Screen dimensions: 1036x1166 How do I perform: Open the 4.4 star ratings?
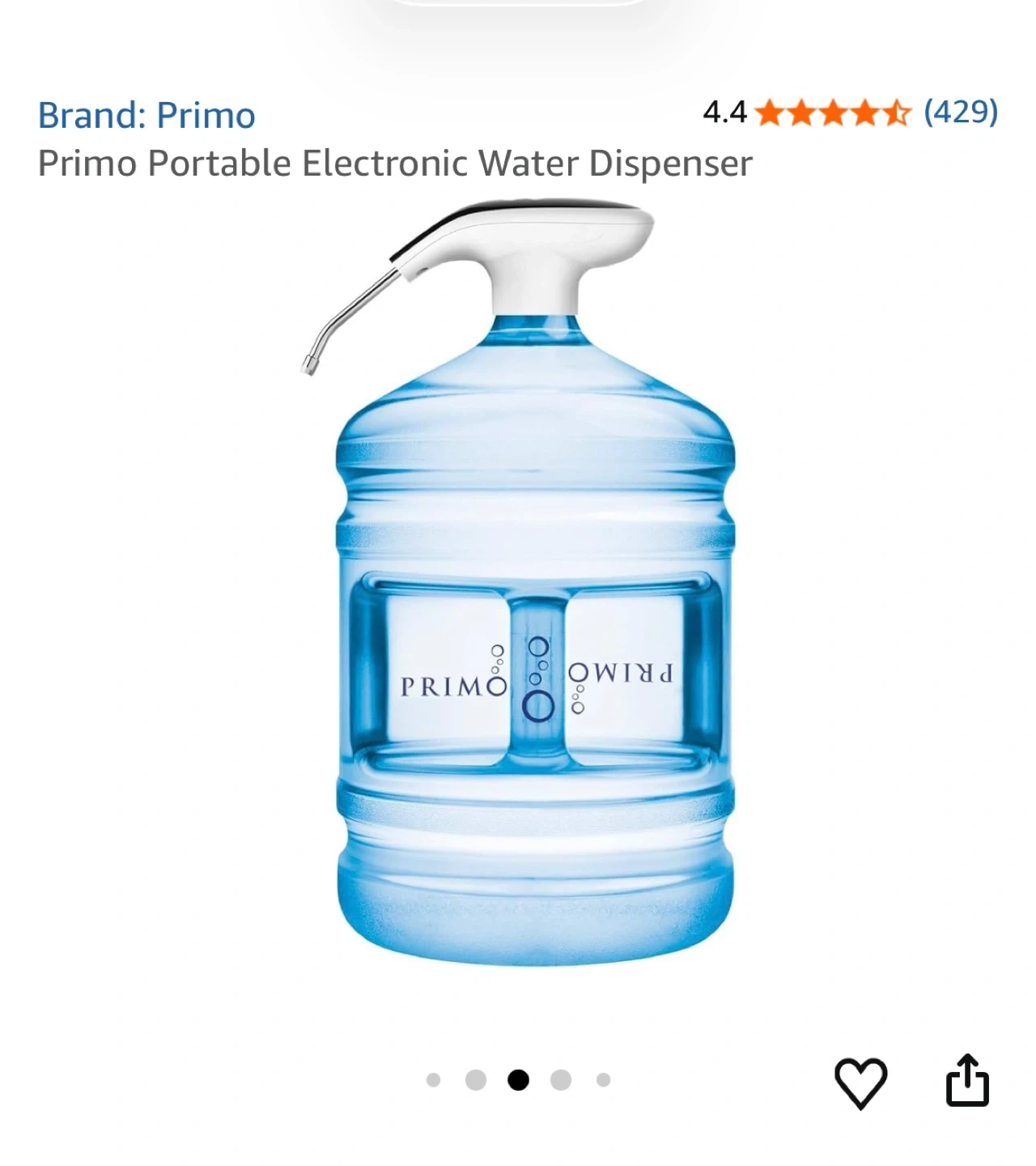pyautogui.click(x=850, y=112)
